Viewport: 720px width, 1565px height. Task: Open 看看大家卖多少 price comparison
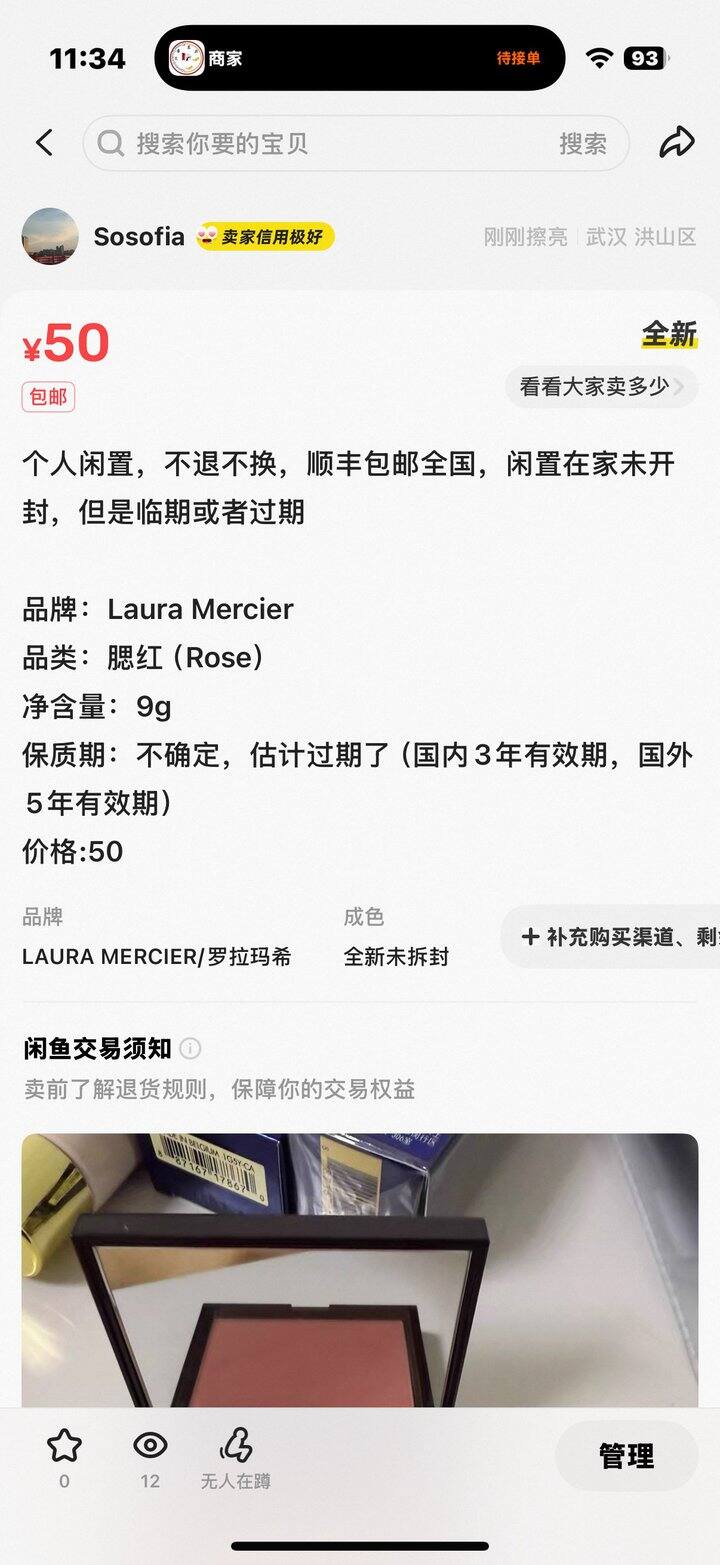click(x=601, y=386)
